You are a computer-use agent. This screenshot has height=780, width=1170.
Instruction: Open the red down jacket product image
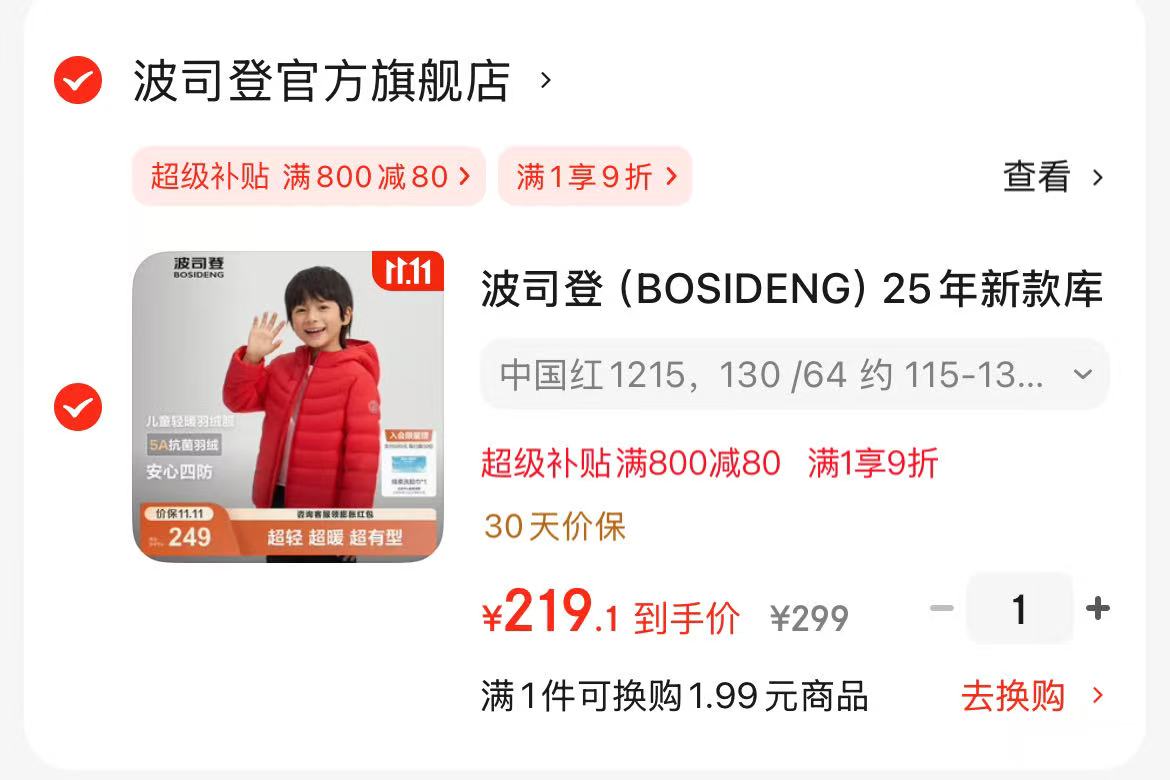(288, 406)
